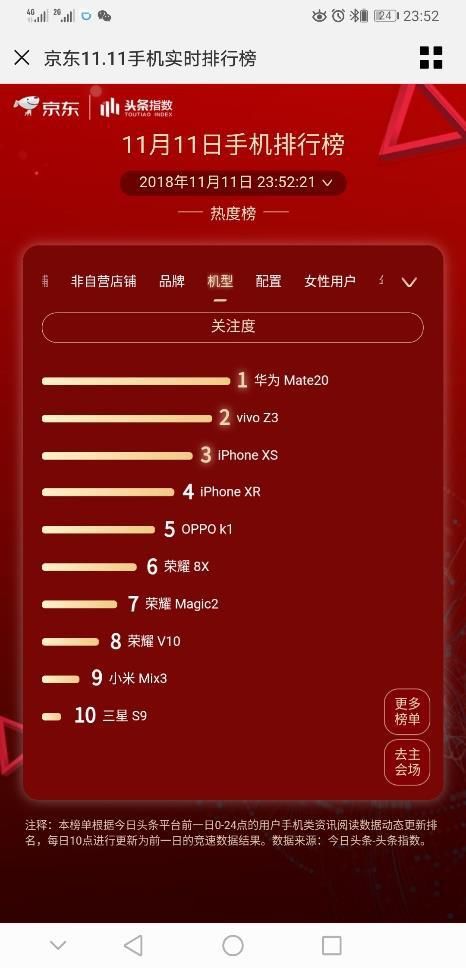
Task: Tap the 关注度 button
Action: click(x=233, y=327)
